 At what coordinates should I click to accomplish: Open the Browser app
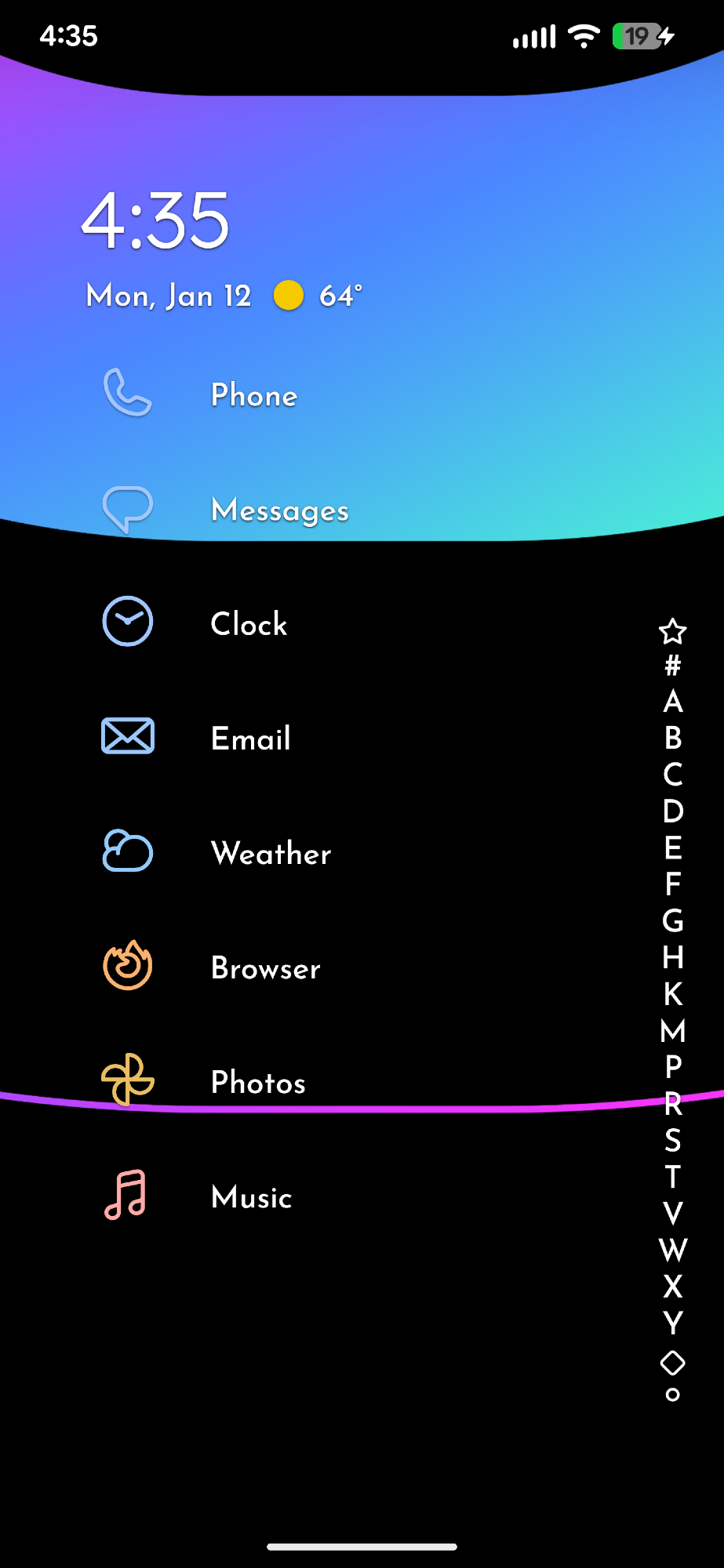[265, 968]
